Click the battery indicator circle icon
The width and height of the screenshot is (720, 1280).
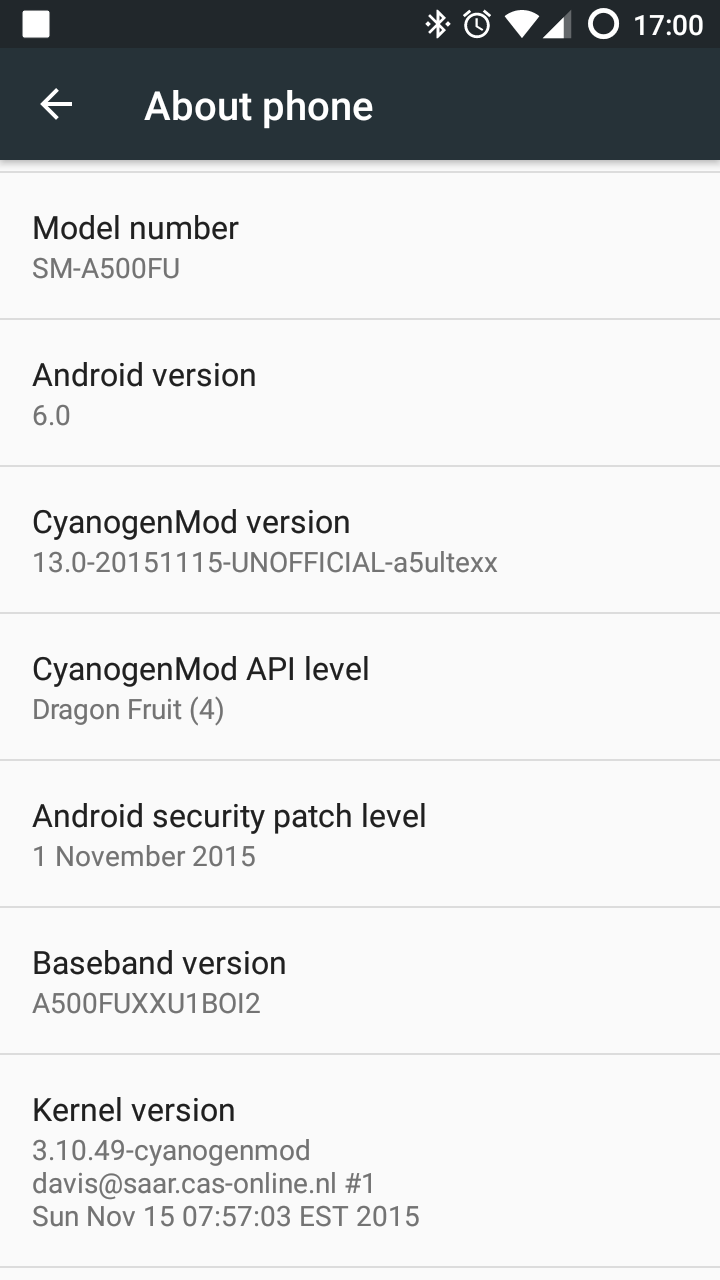point(606,25)
